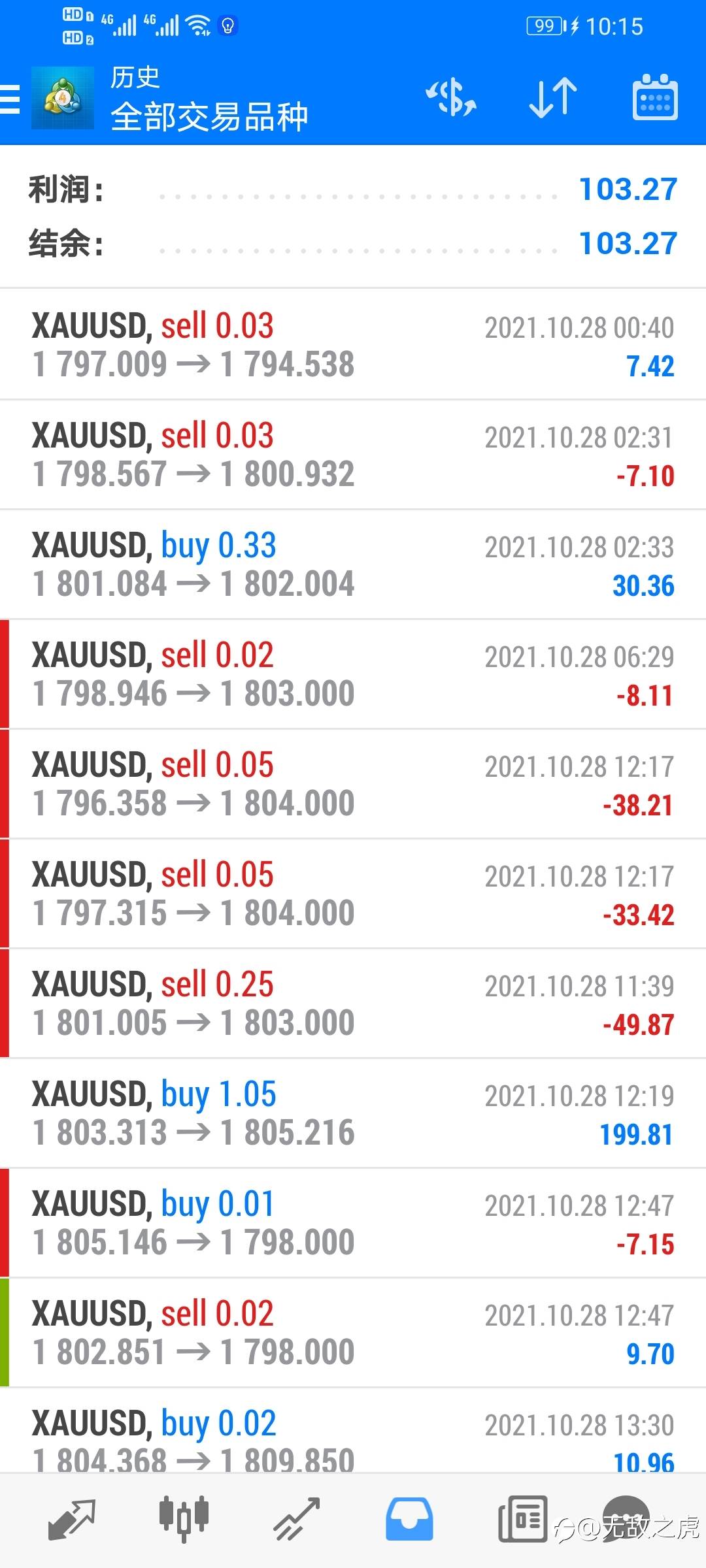Open the sell 0.02 trade with loss -8.11
706x1568 pixels.
coord(353,674)
